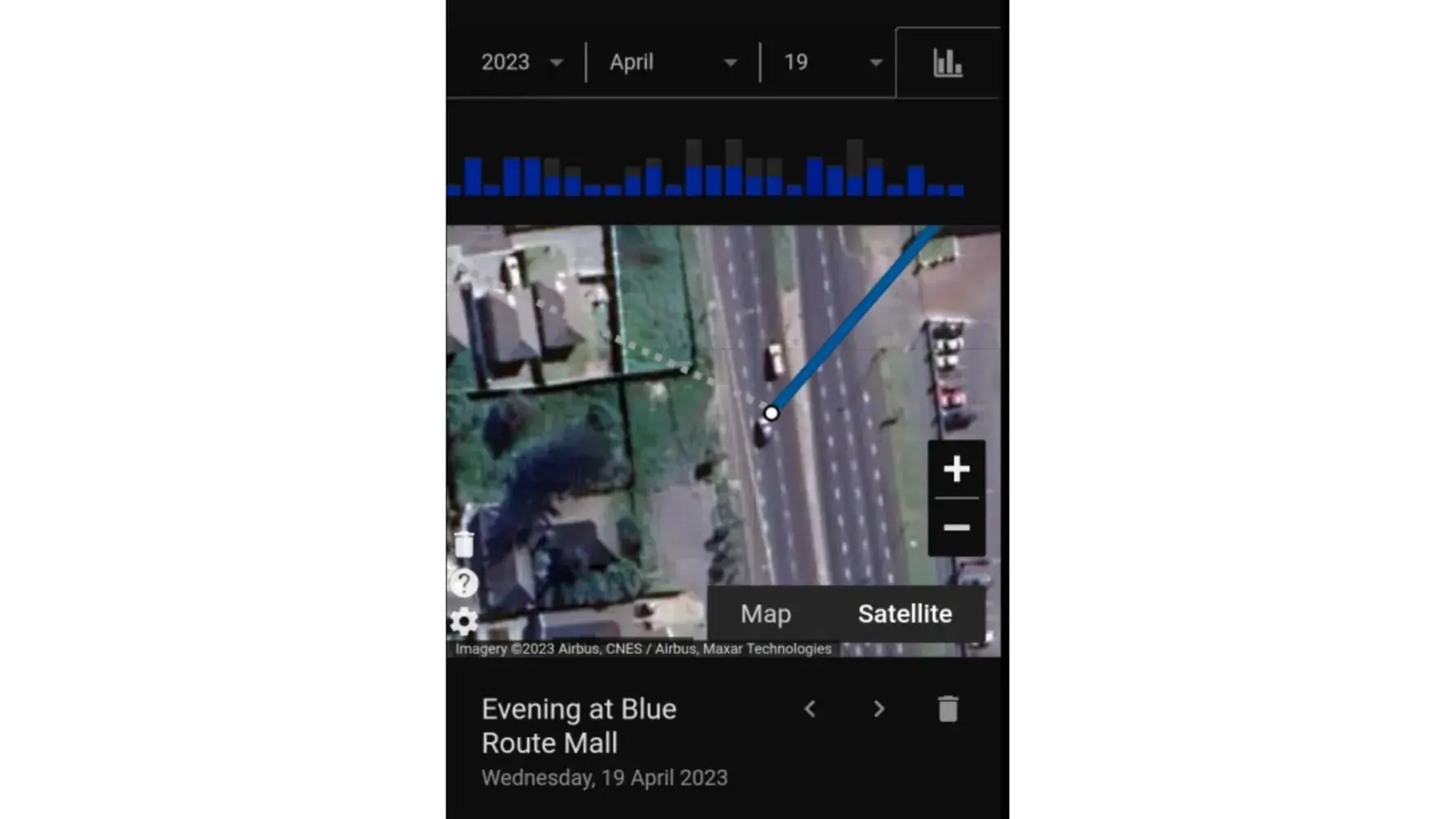Image resolution: width=1456 pixels, height=819 pixels.
Task: Tap the trash icon on the map
Action: pos(464,544)
